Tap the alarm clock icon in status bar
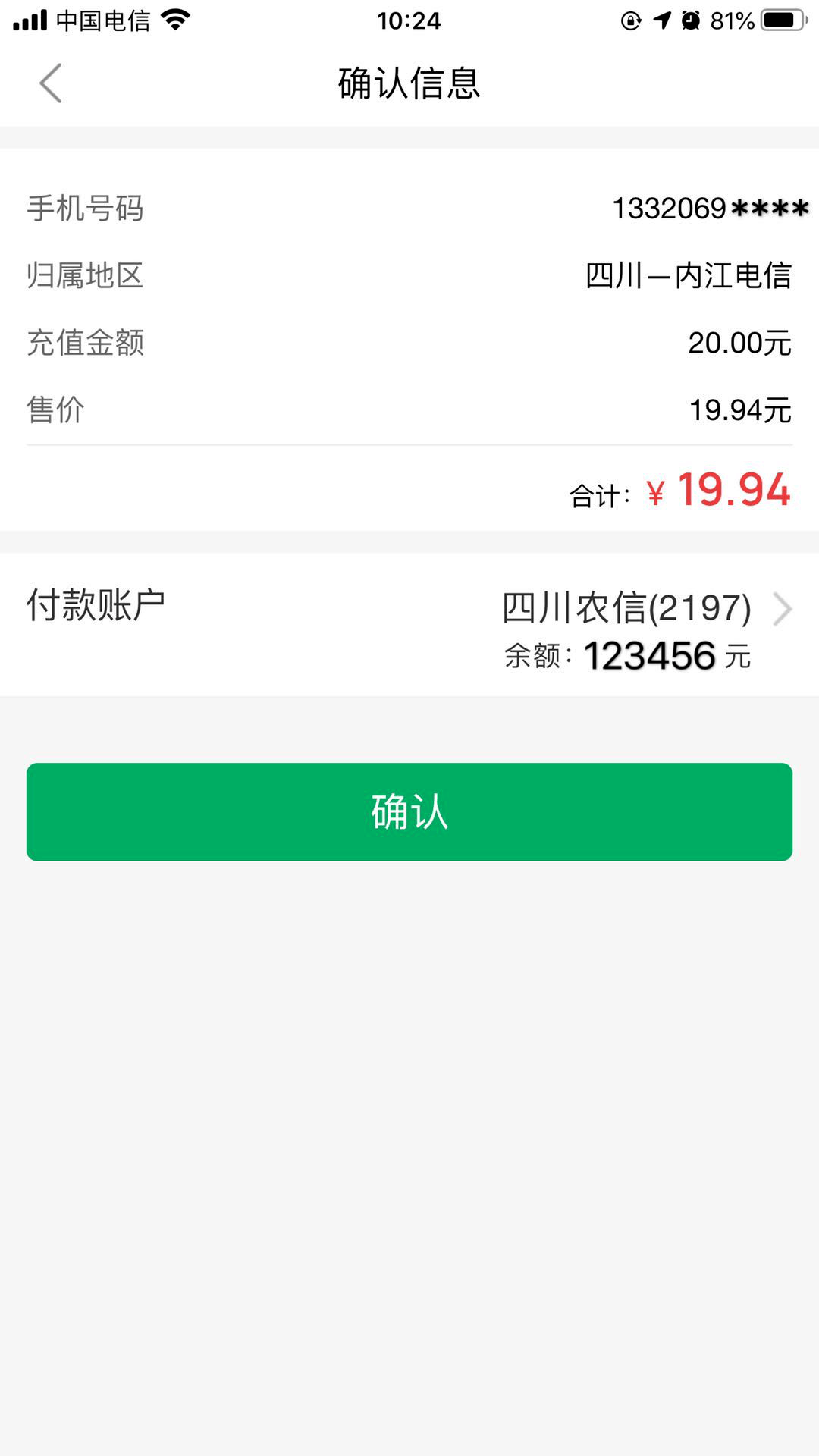 692,20
